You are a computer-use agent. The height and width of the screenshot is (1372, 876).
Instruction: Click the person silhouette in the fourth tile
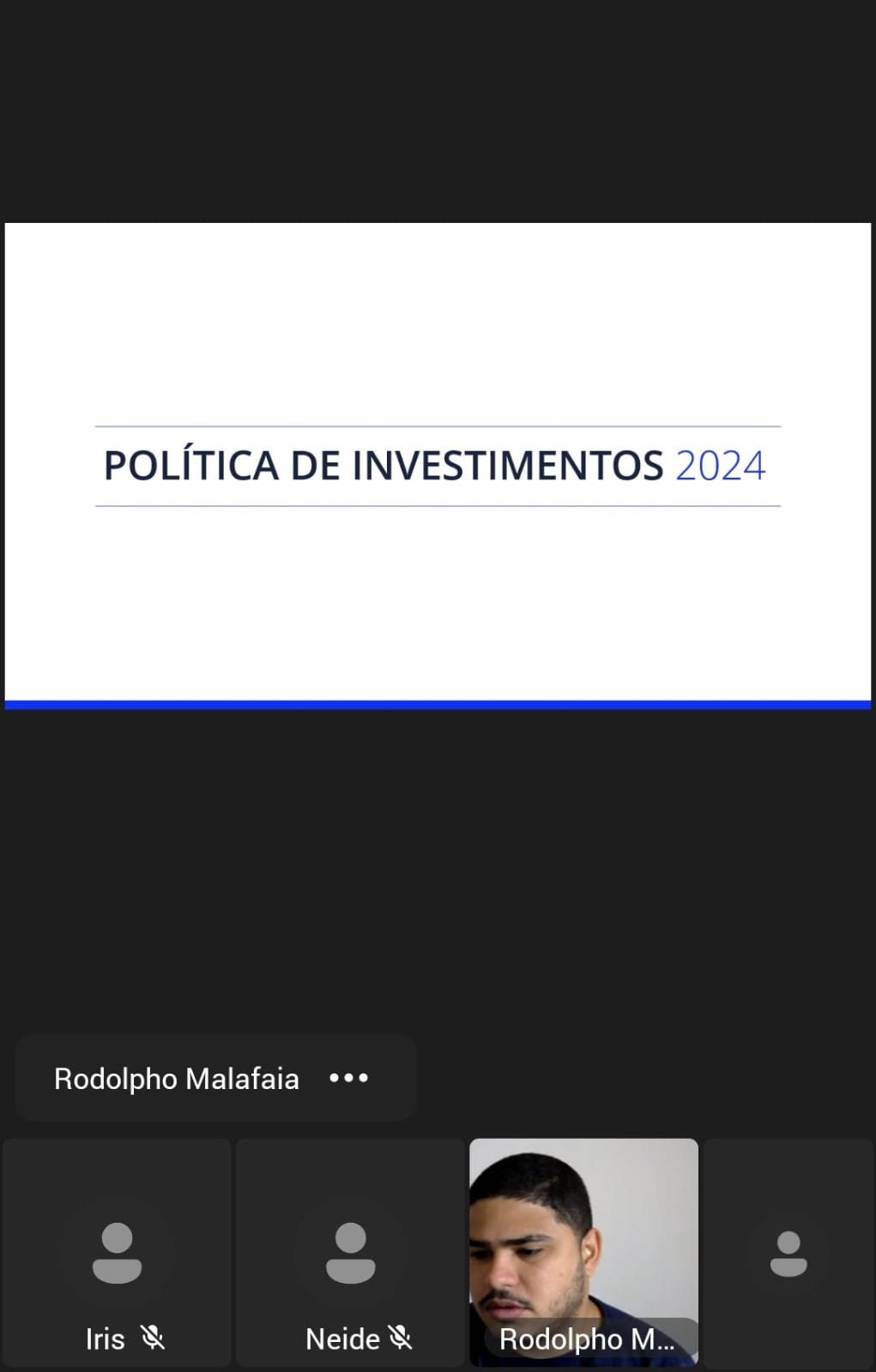click(x=788, y=1254)
